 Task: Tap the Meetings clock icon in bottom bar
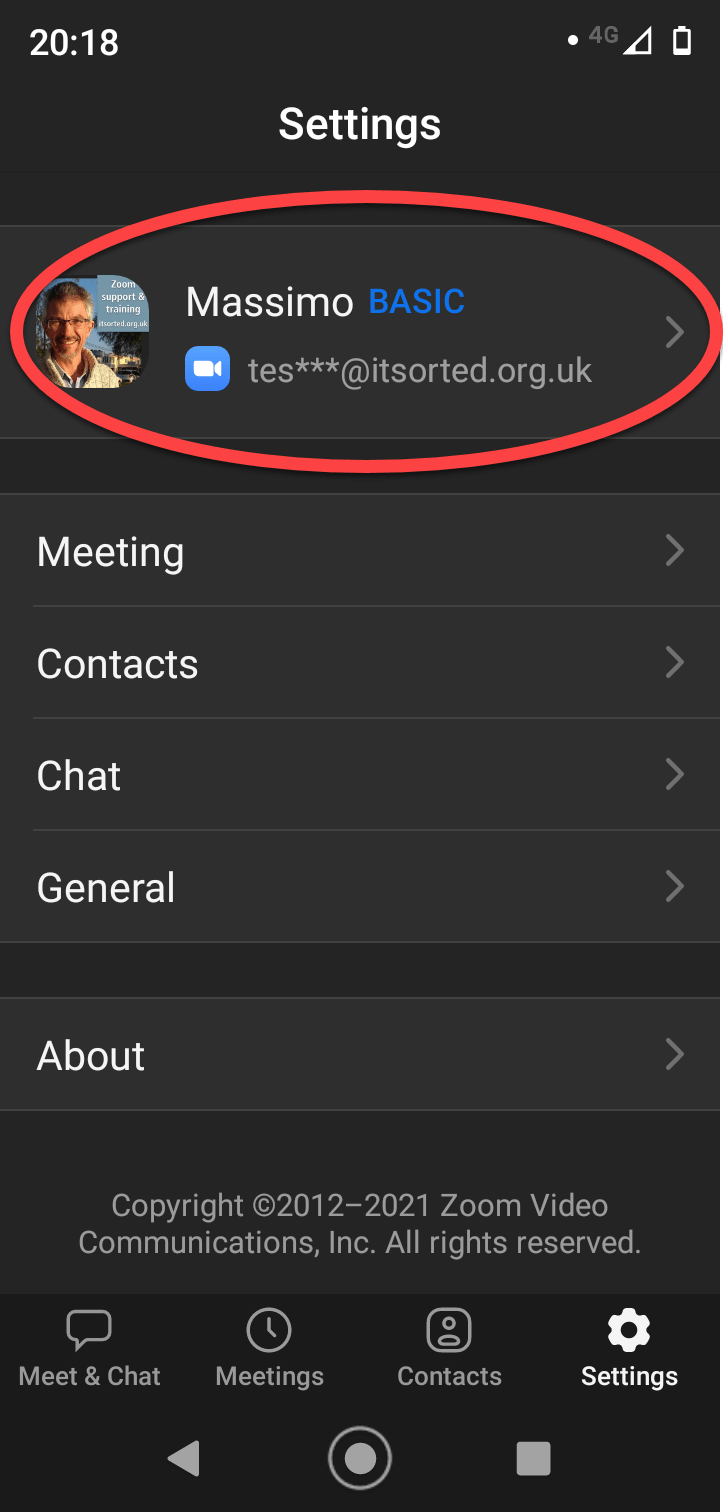269,1328
